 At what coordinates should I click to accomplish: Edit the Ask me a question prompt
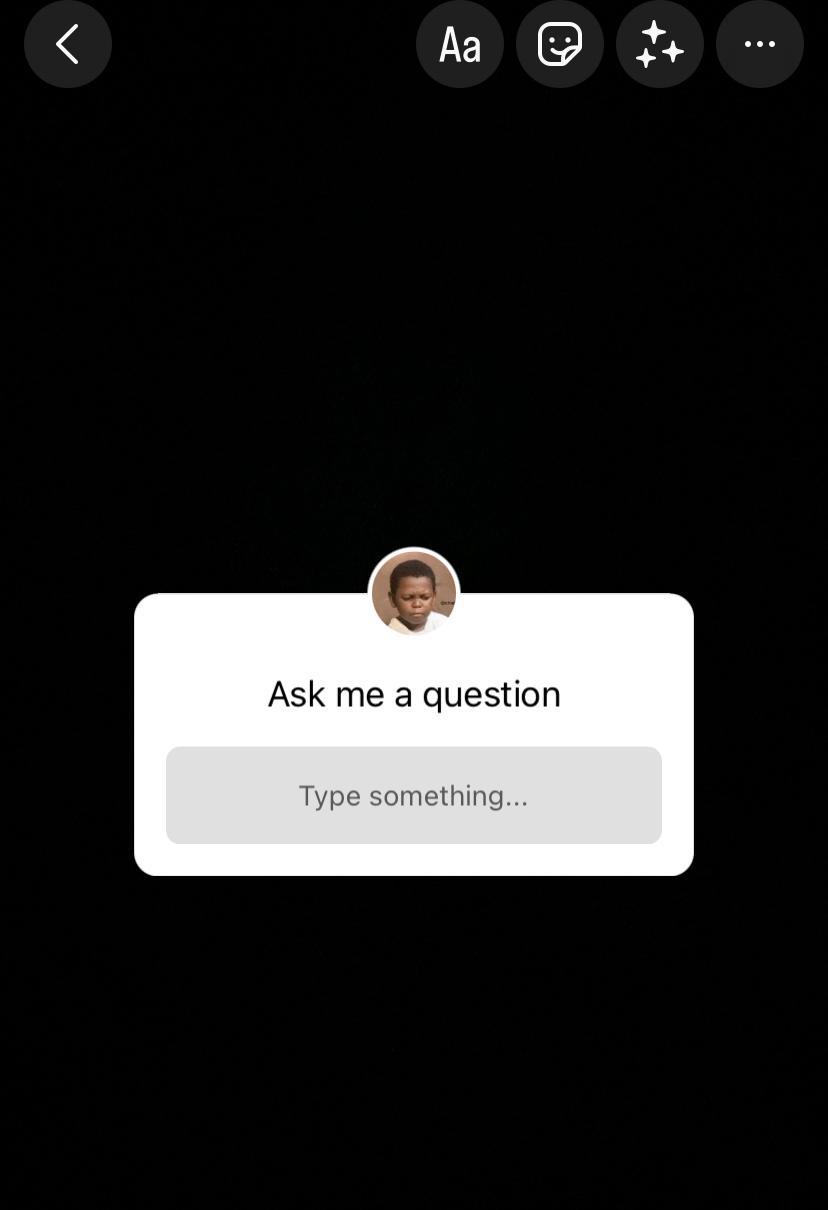coord(414,694)
